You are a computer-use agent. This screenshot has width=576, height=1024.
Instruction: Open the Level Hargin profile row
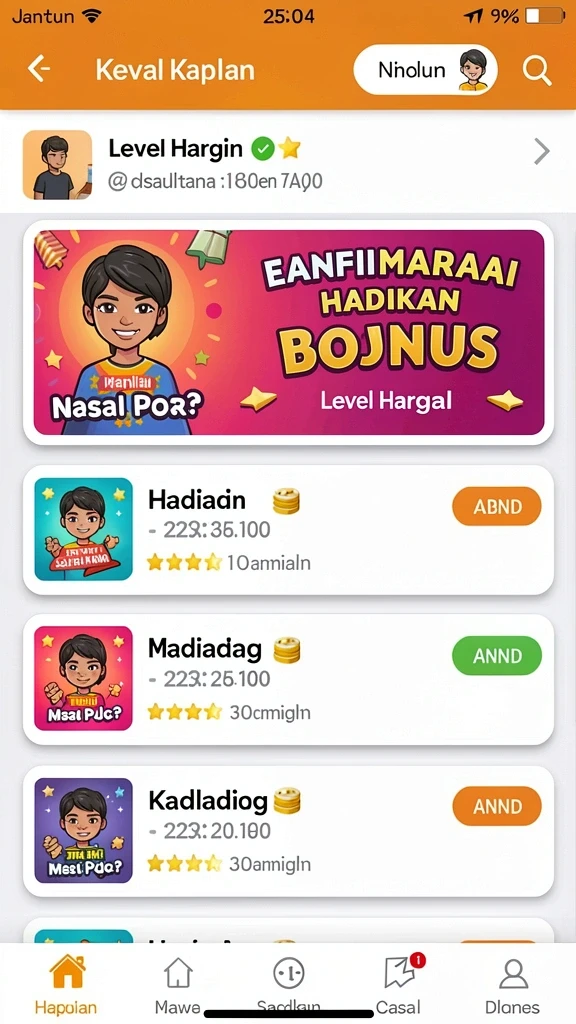point(288,163)
